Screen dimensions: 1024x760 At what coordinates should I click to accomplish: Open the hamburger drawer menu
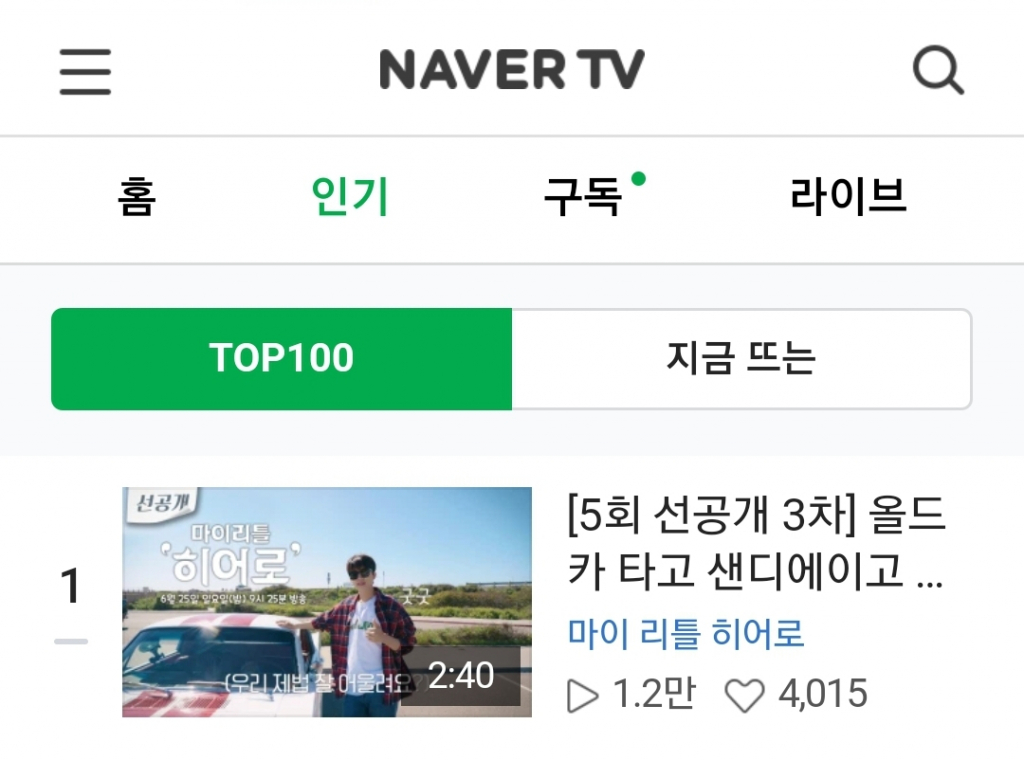pyautogui.click(x=85, y=71)
